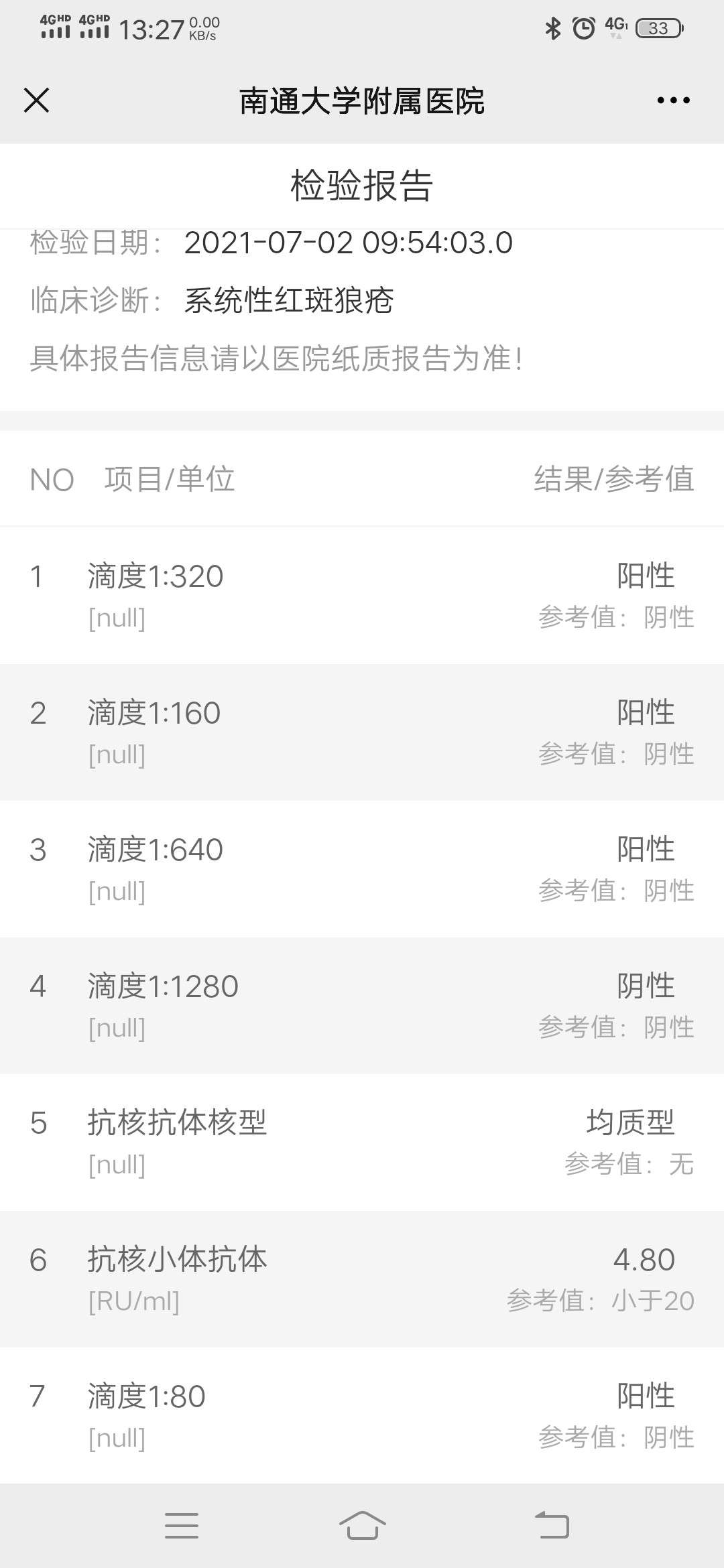Tap the Bluetooth status icon

(x=554, y=27)
